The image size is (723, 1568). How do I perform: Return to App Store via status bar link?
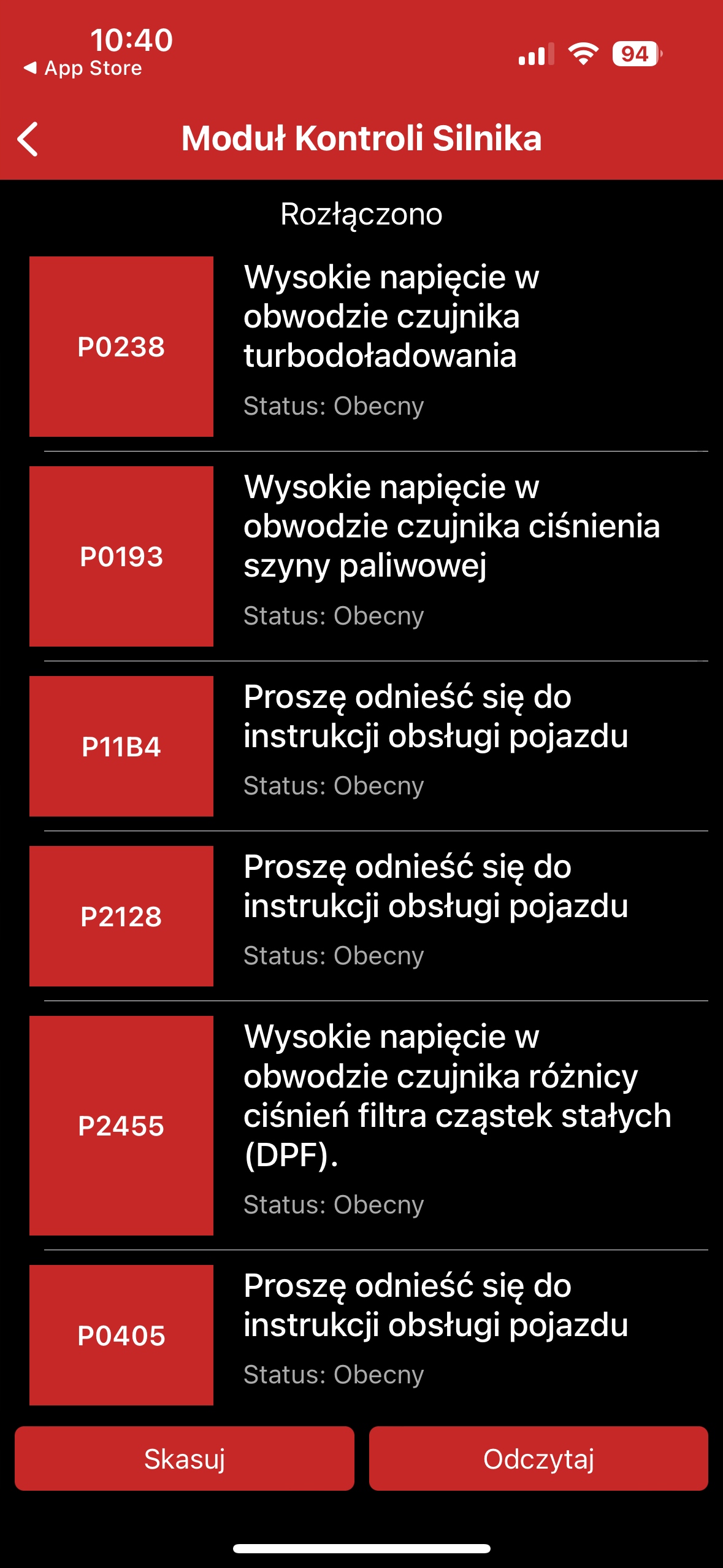tap(83, 68)
